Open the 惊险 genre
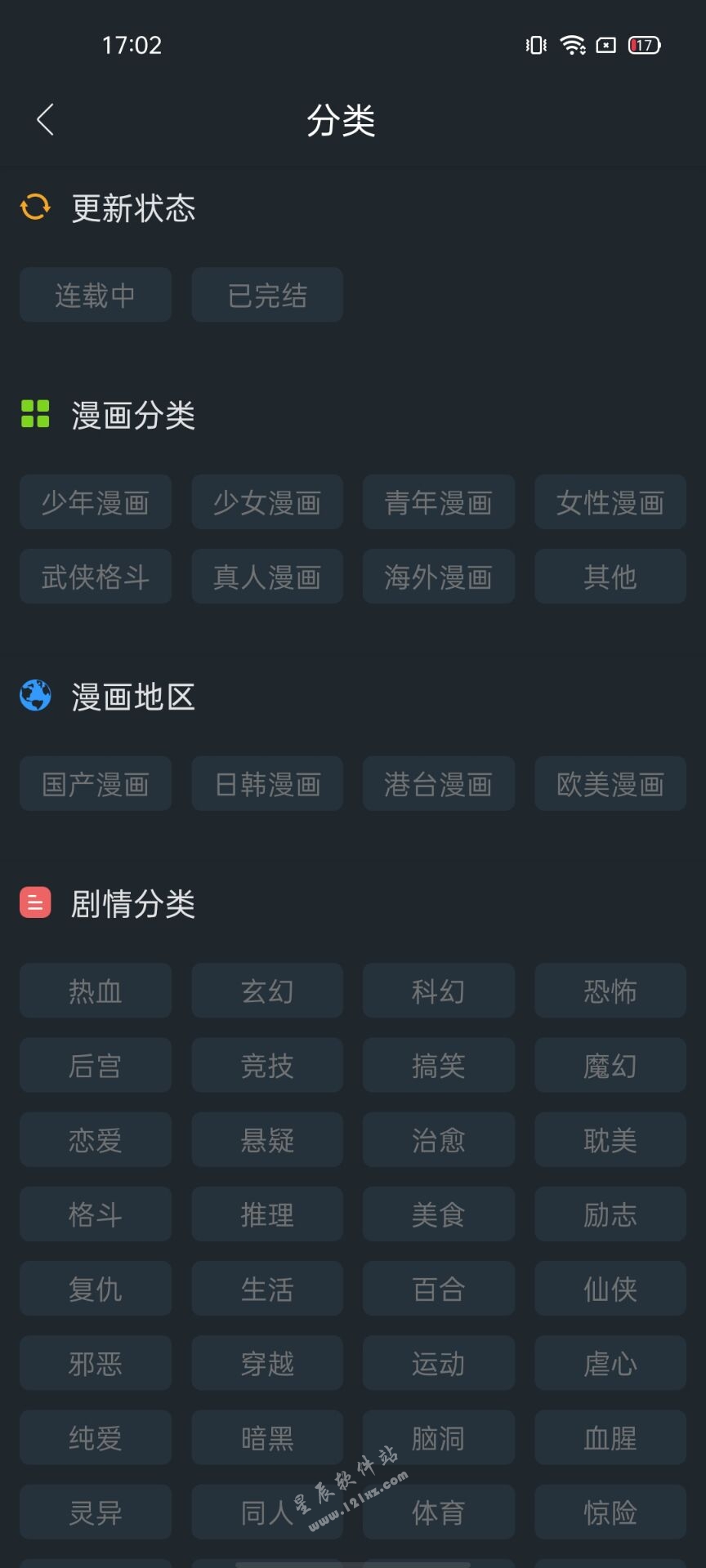Viewport: 706px width, 1568px height. pos(610,1512)
